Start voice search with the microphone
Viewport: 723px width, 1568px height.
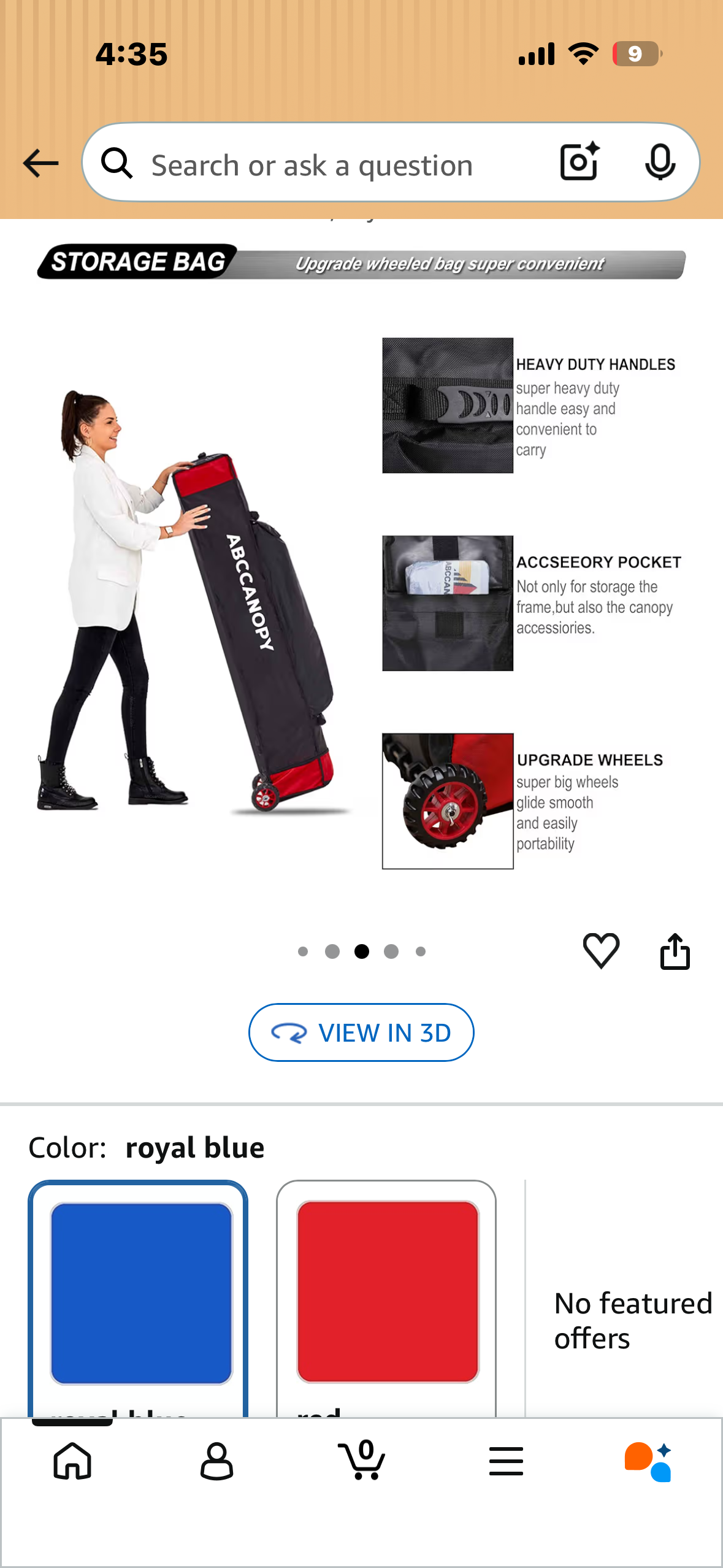tap(660, 163)
